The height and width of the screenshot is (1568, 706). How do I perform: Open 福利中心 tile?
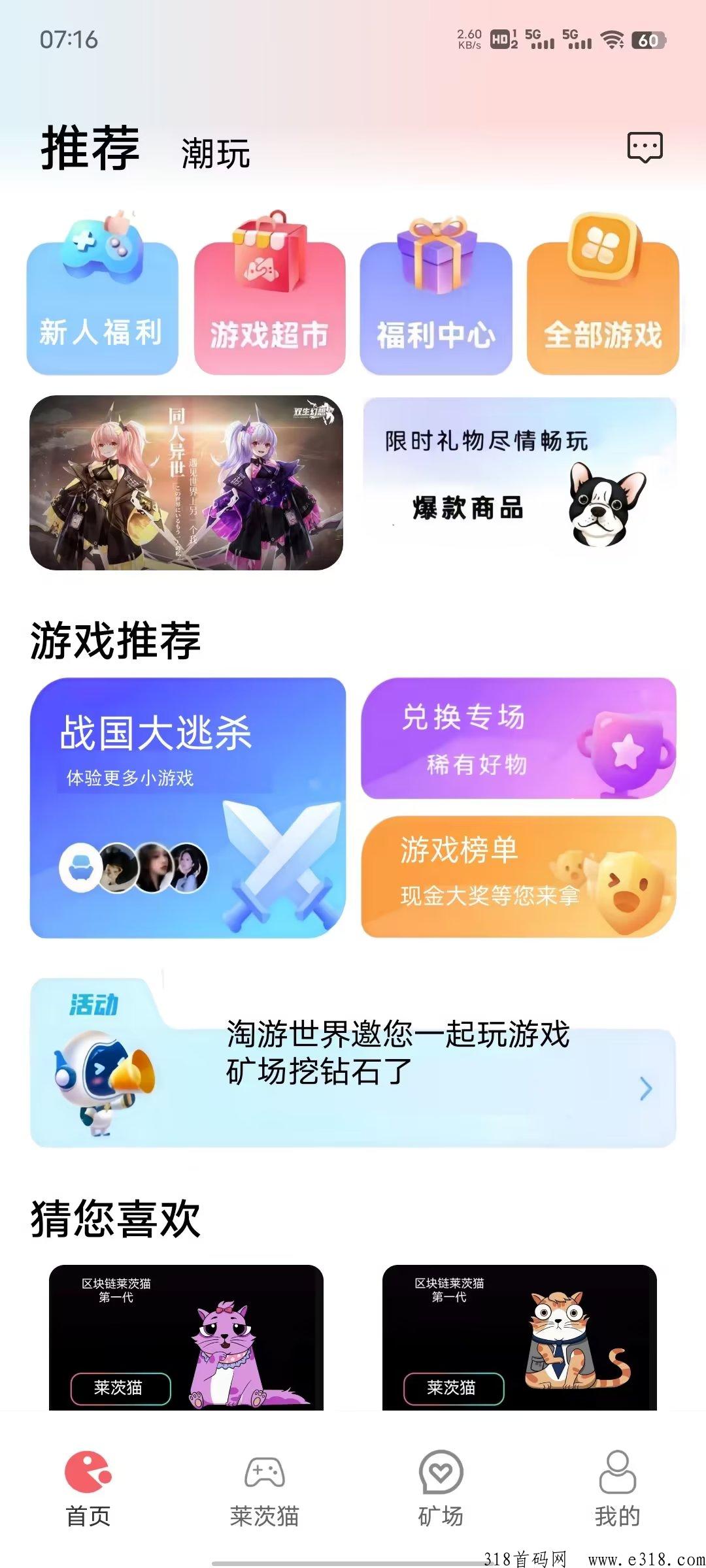click(436, 293)
